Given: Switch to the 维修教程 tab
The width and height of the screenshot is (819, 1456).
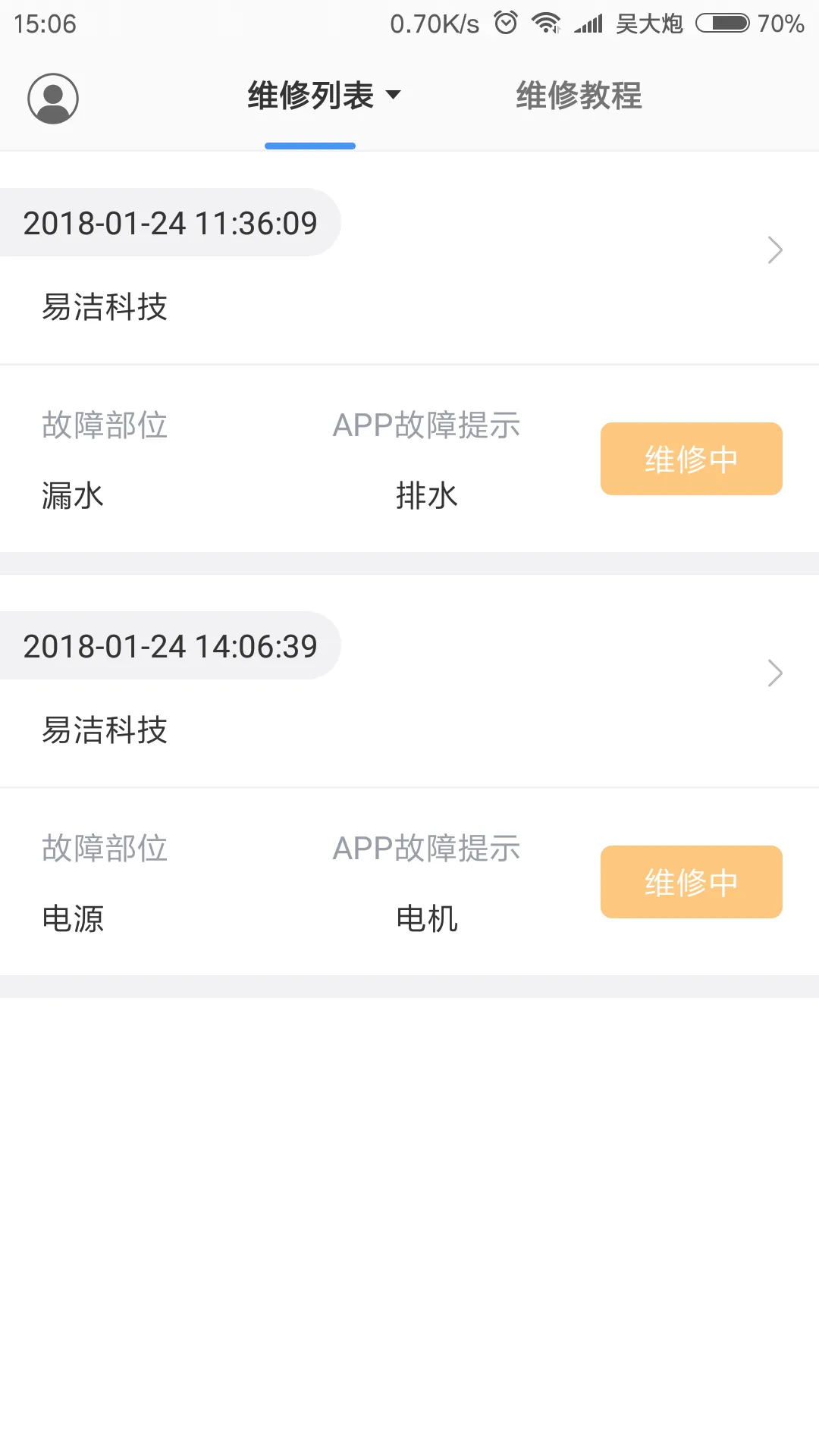Looking at the screenshot, I should tap(577, 95).
